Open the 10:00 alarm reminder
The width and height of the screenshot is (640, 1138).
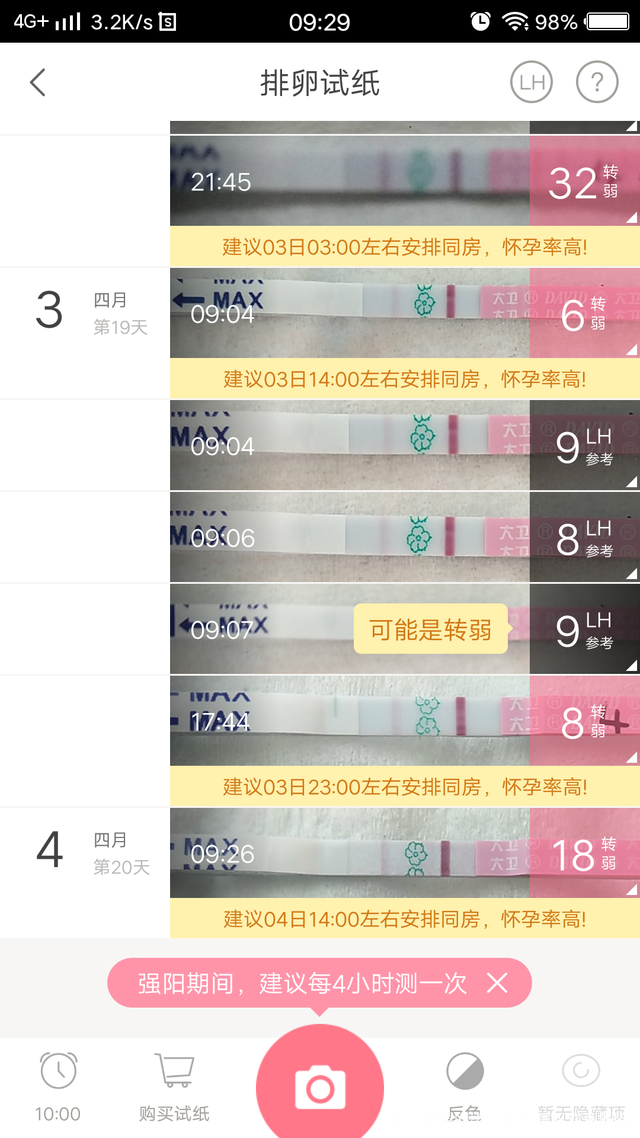pos(58,1086)
